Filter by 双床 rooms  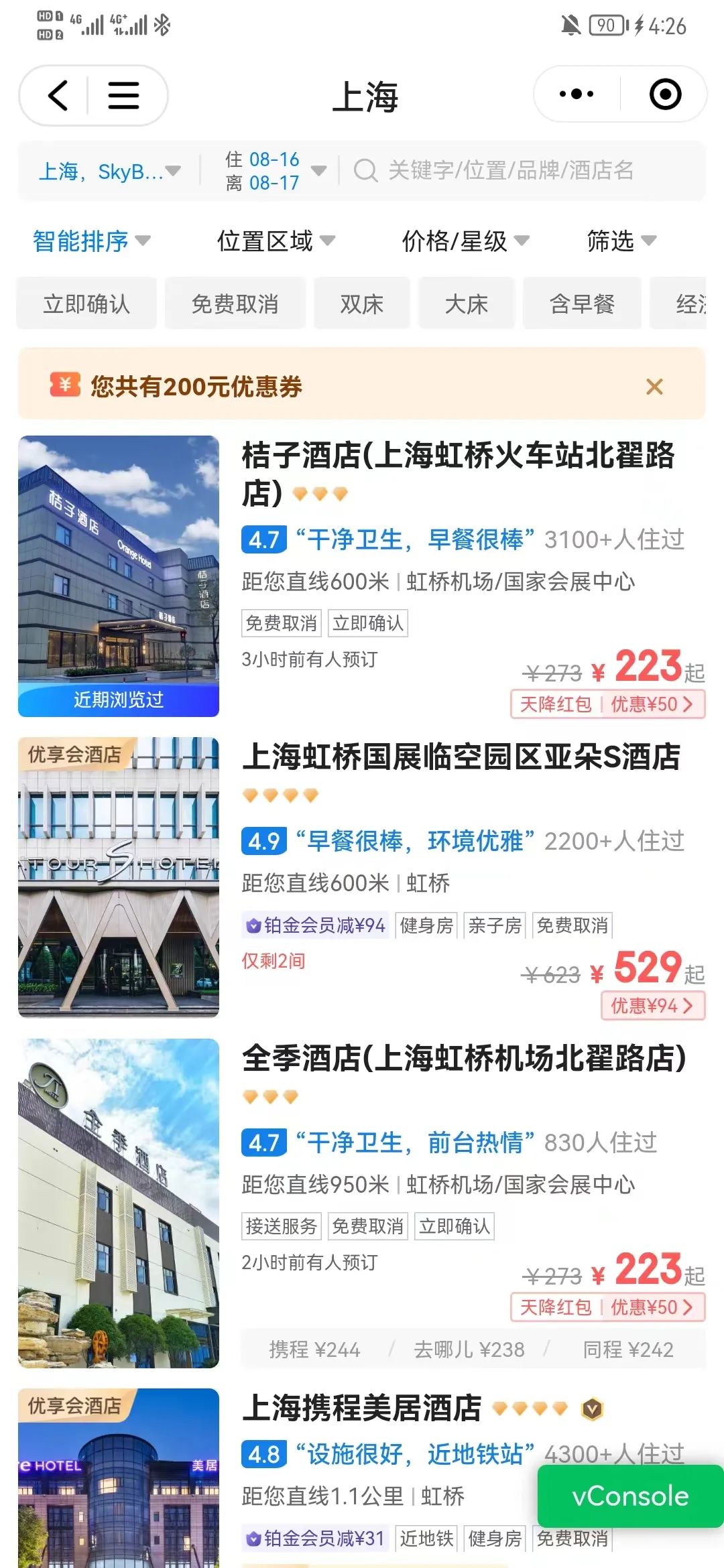(361, 304)
